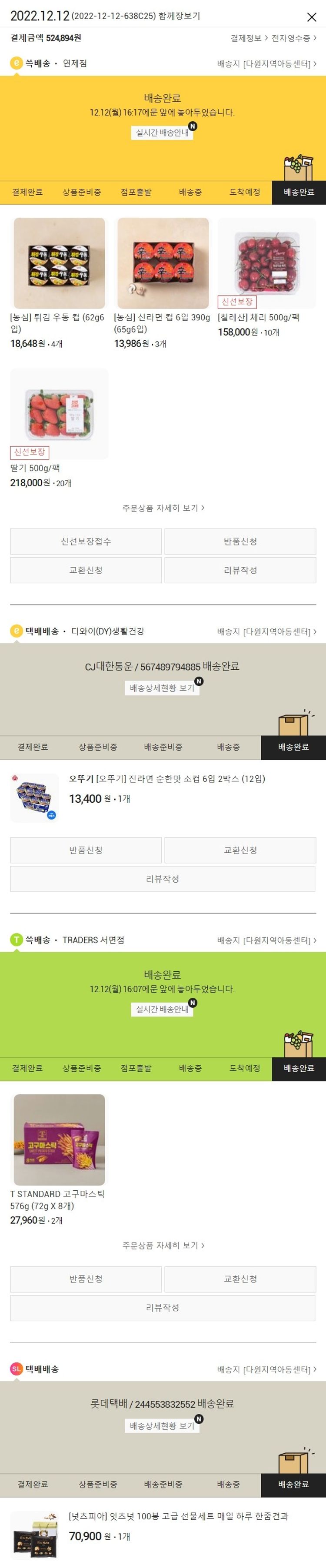The height and width of the screenshot is (1568, 326).
Task: Tap 리뷰작성 for 연제점 order
Action: (x=240, y=570)
